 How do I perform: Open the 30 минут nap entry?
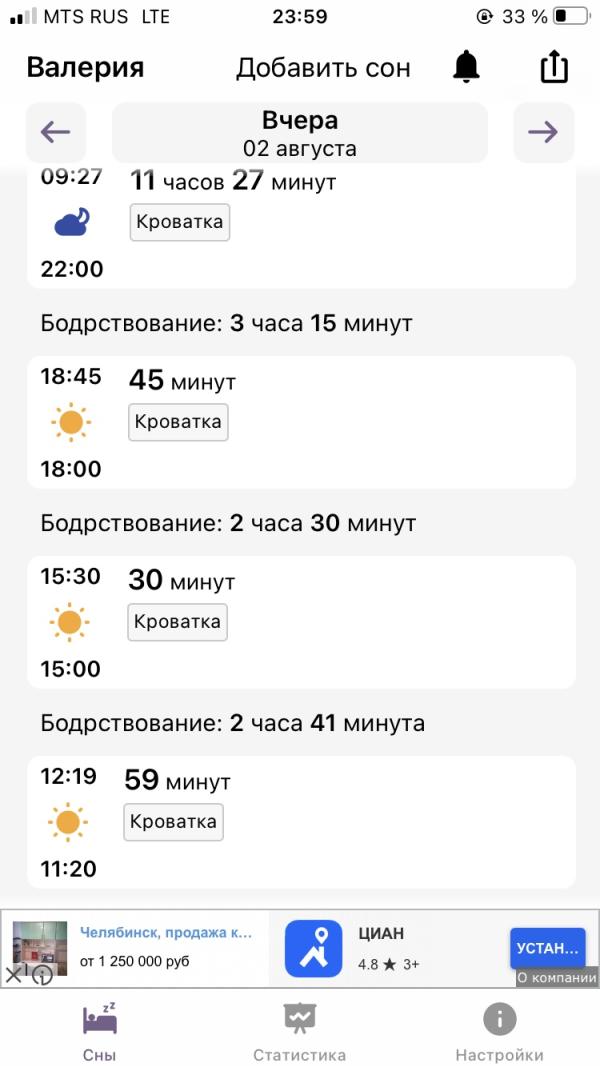[300, 622]
